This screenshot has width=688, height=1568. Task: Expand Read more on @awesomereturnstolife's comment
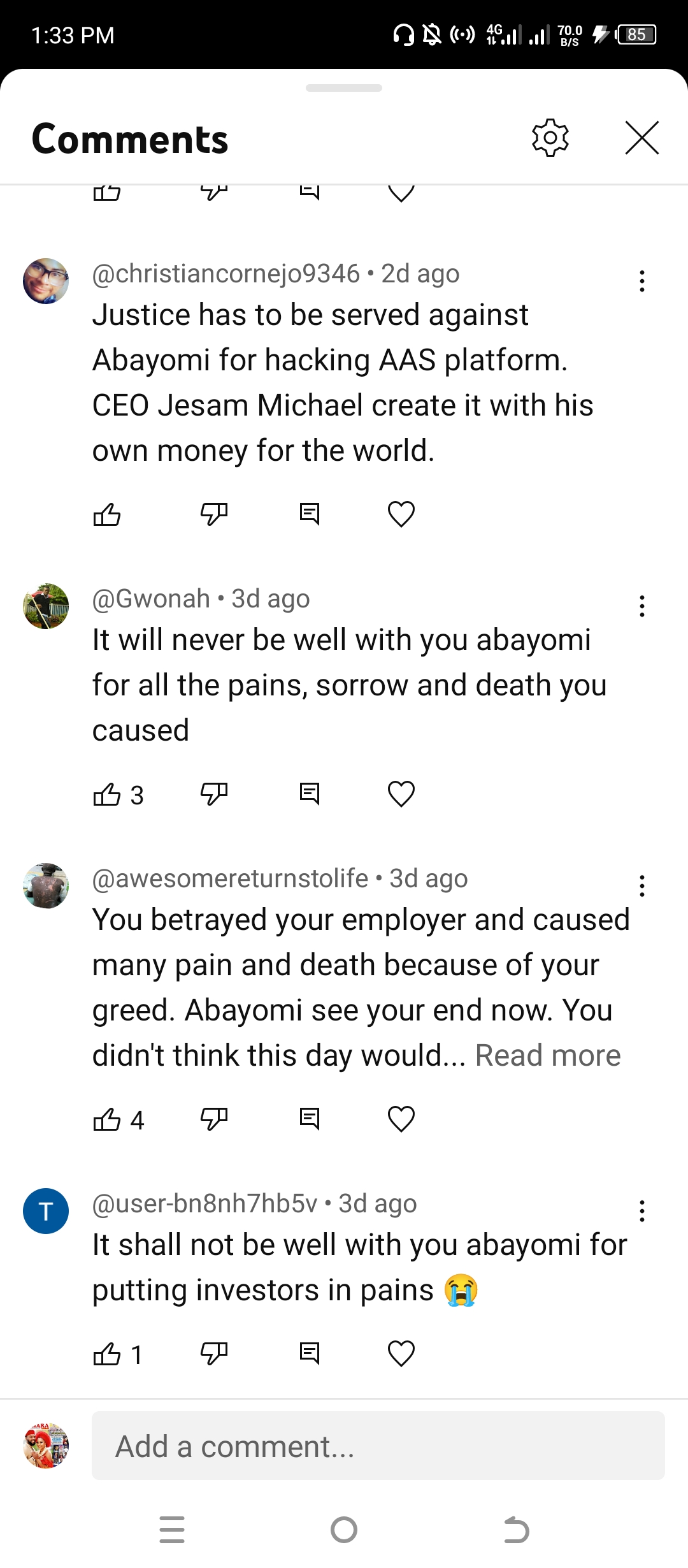(x=548, y=1056)
